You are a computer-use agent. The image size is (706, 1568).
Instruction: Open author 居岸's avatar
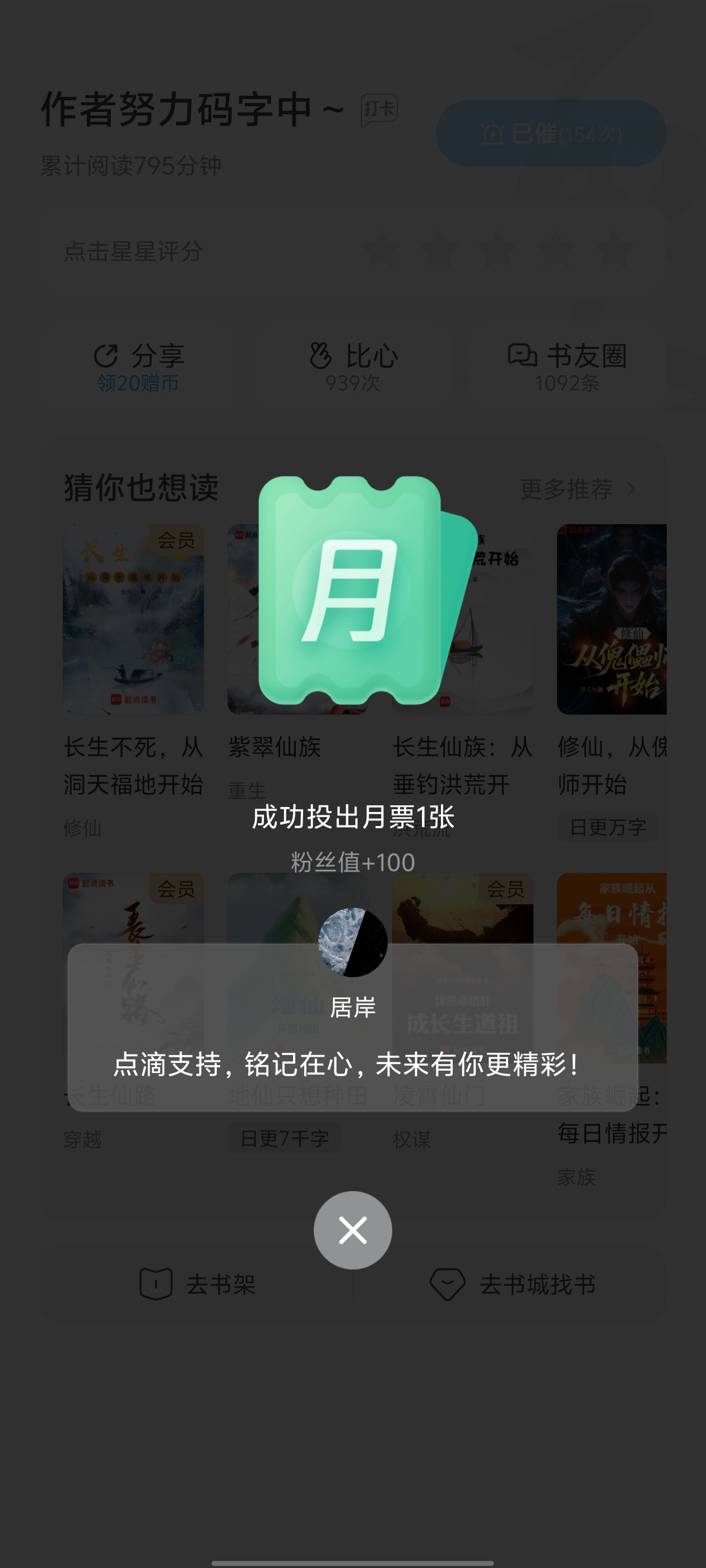point(352,942)
